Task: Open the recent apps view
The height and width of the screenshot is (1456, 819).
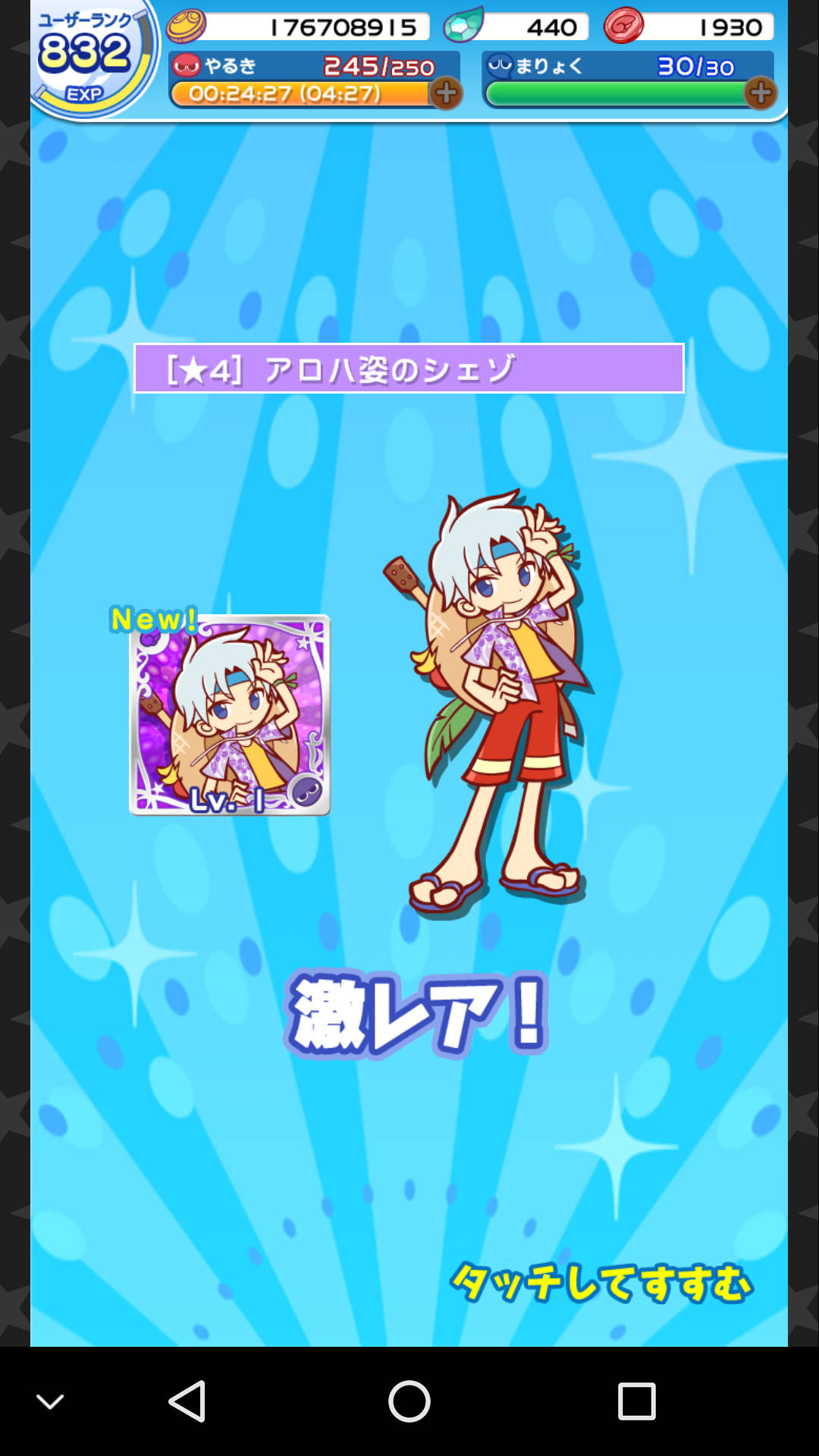Action: (x=636, y=1401)
